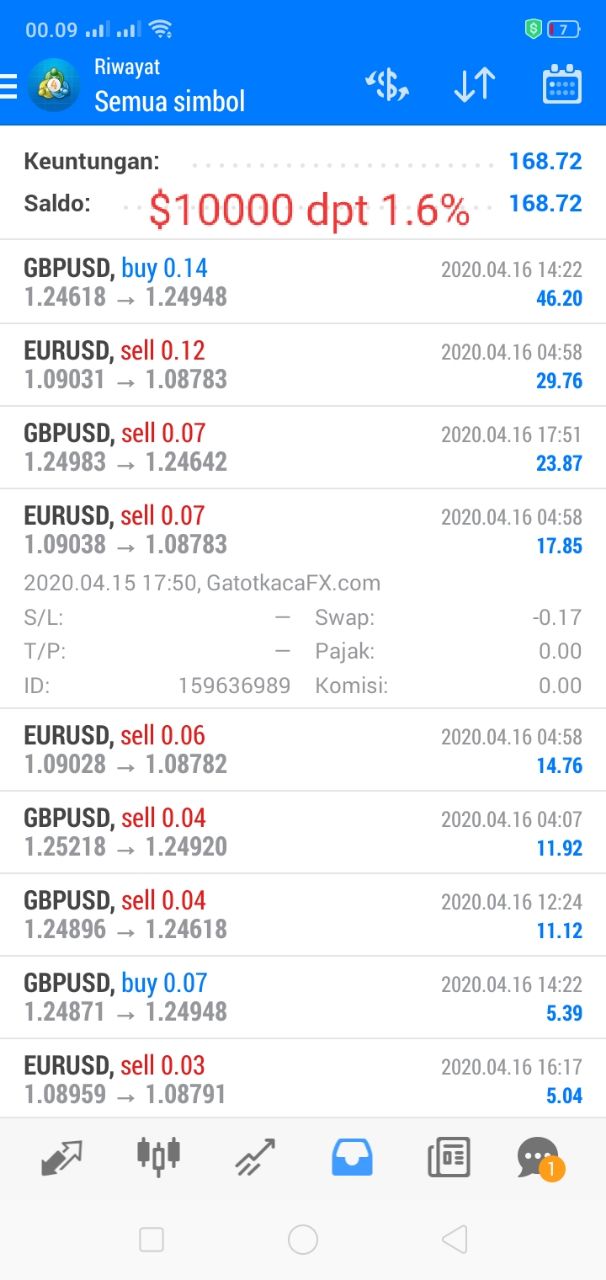Choose a history period with the calendar
Screen dimensions: 606x1280
click(x=562, y=86)
